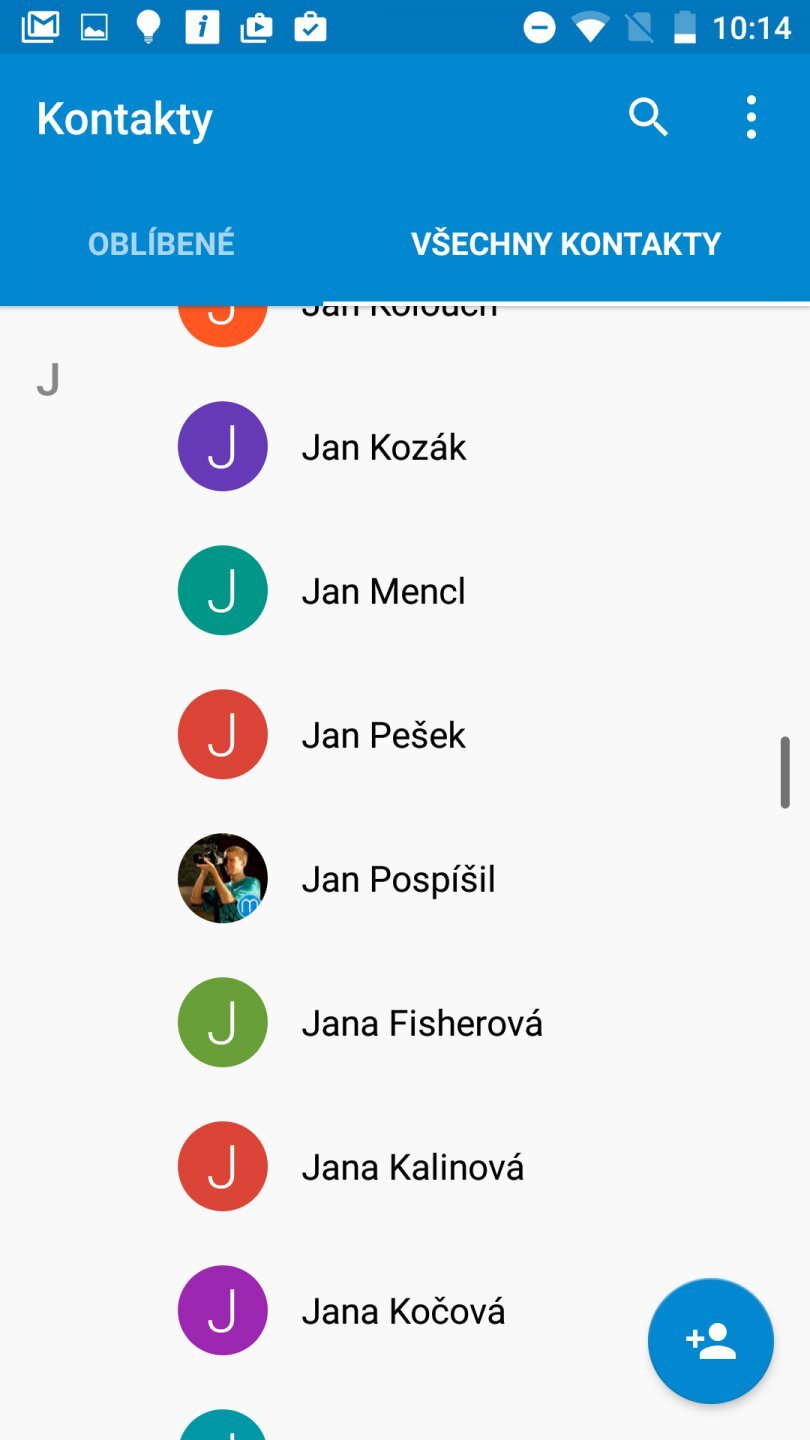Viewport: 810px width, 1440px height.
Task: View Jan Mencl's contact details
Action: (x=384, y=591)
